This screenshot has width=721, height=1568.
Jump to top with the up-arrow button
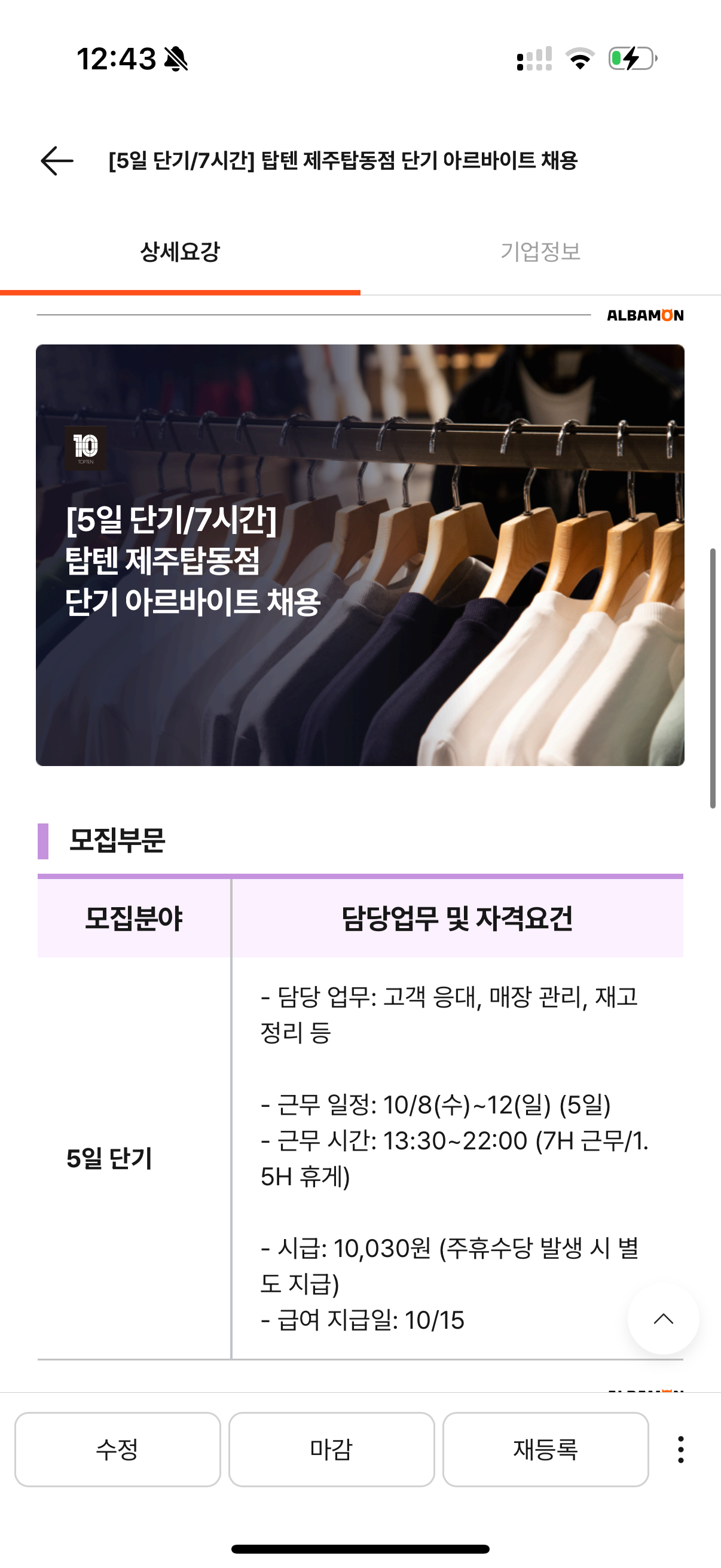click(x=663, y=1319)
